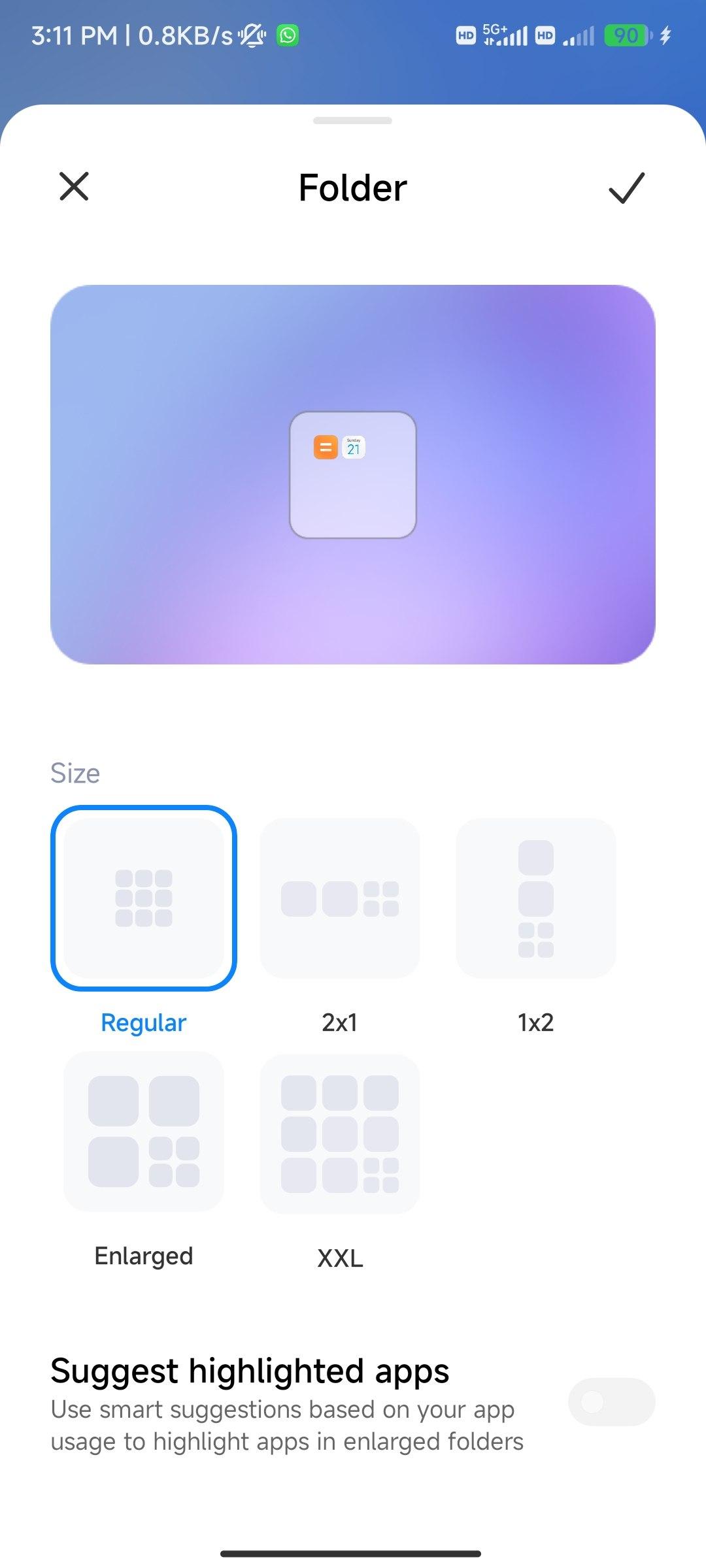Viewport: 706px width, 1568px height.
Task: Select the Regular folder size
Action: [x=144, y=898]
